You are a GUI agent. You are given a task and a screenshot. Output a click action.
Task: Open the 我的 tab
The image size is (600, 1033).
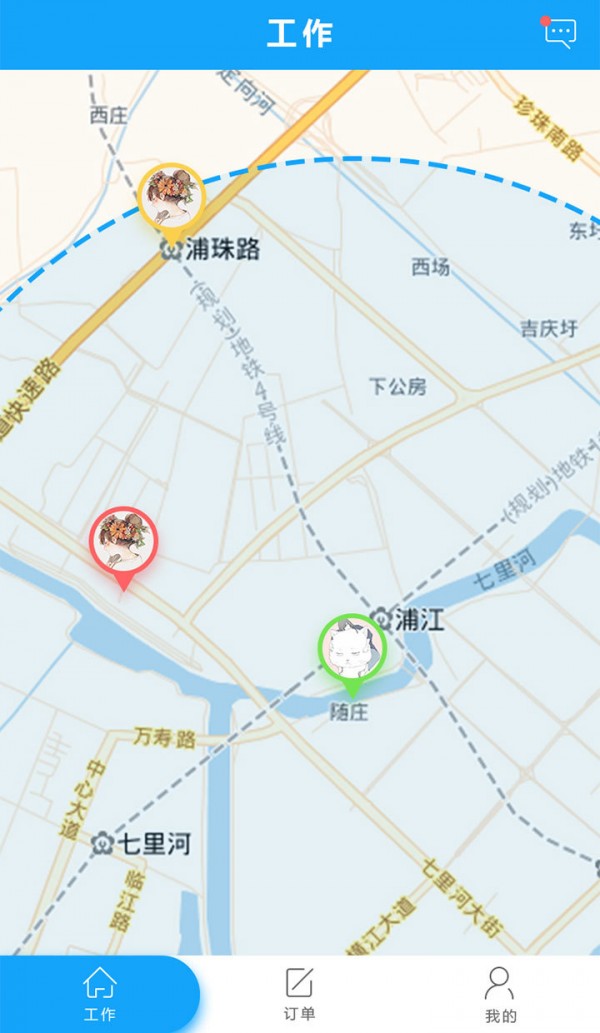pos(500,993)
